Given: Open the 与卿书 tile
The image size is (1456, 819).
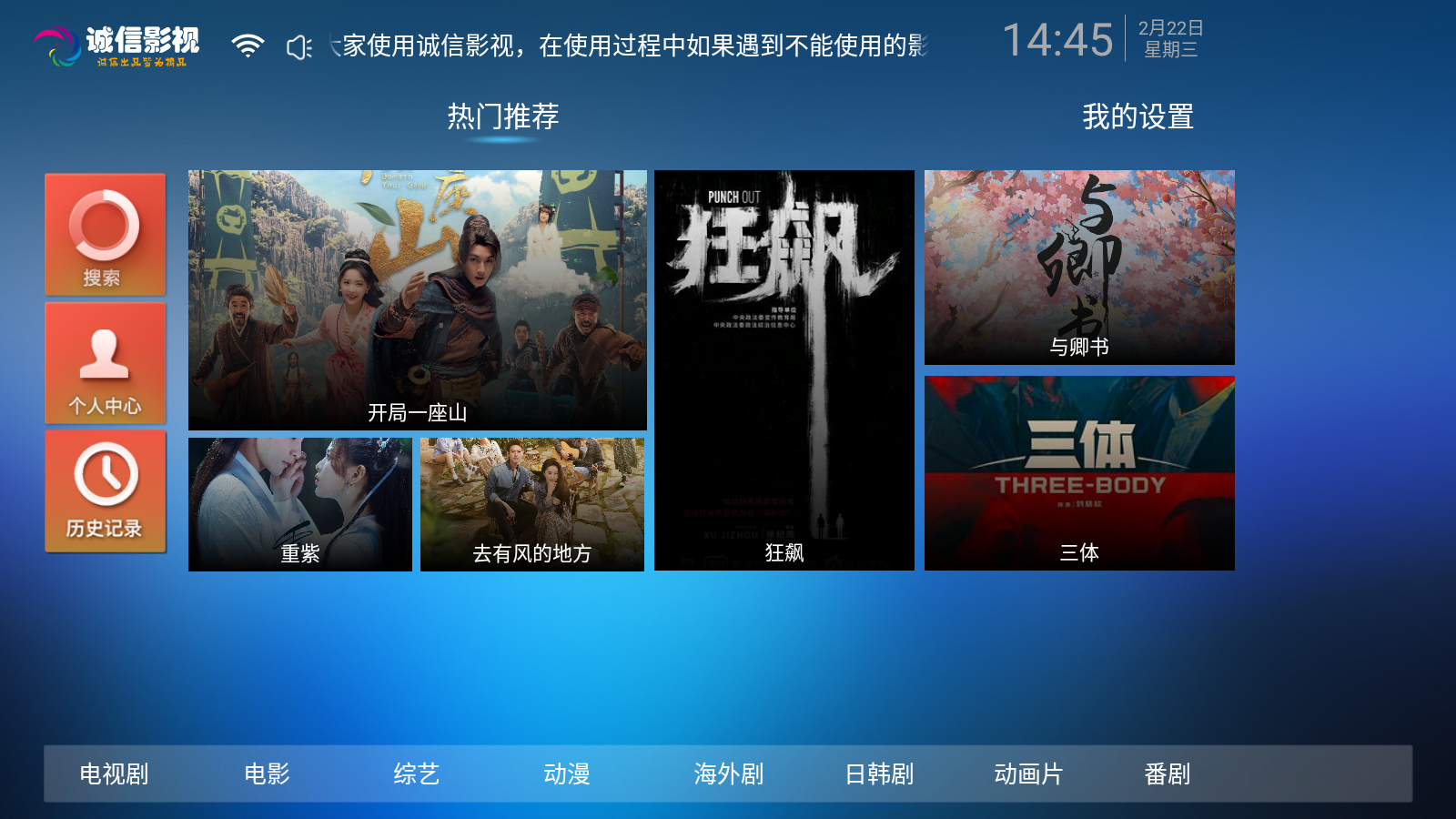Looking at the screenshot, I should point(1079,267).
